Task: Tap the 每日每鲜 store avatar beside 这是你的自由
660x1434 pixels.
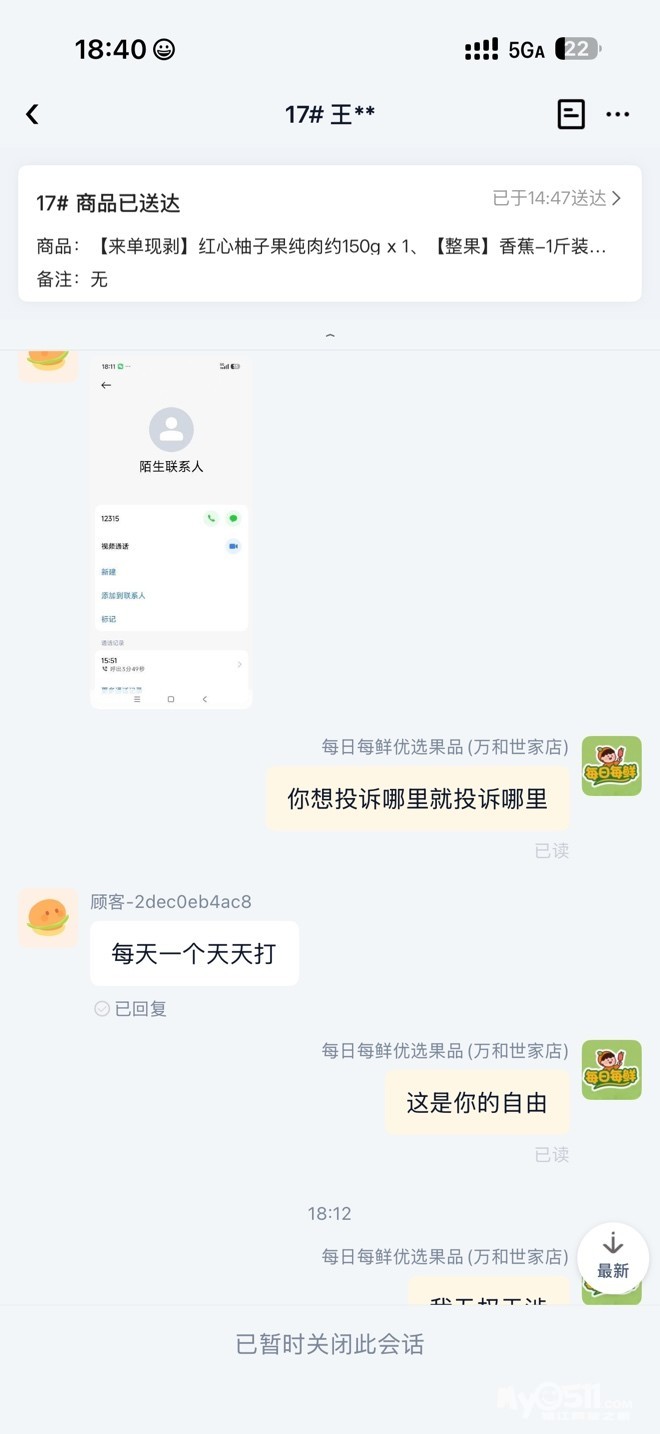Action: [x=611, y=1070]
